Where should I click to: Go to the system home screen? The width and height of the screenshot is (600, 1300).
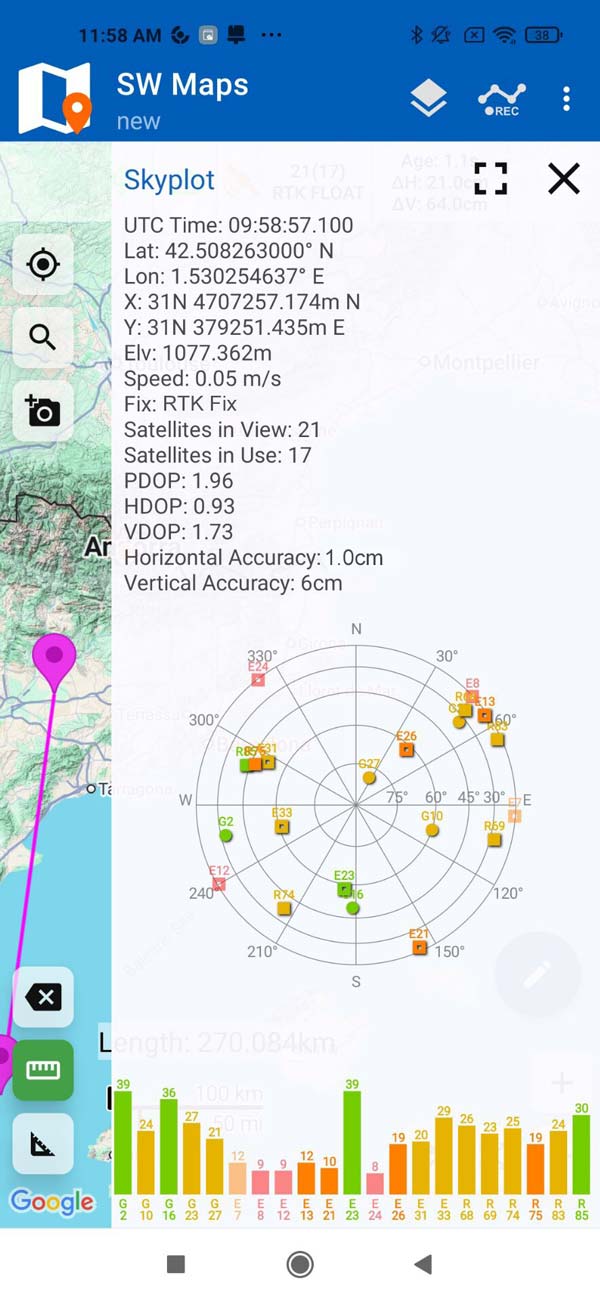(x=300, y=1265)
